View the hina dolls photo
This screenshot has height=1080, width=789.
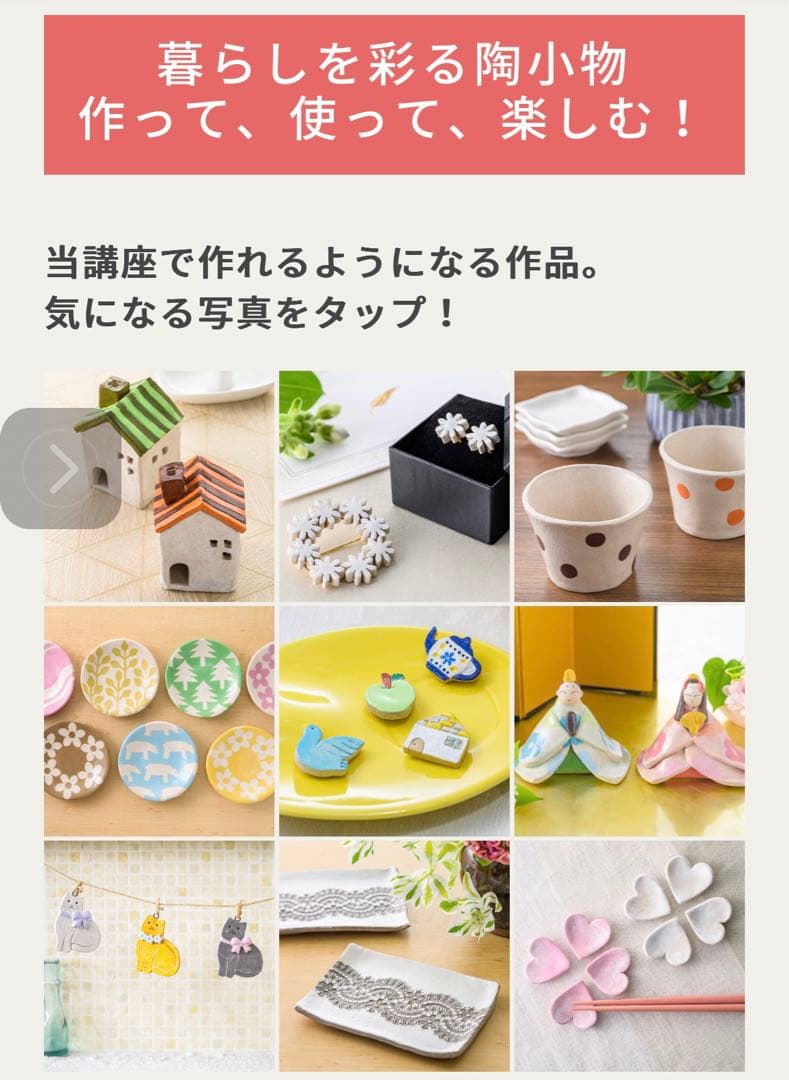[629, 720]
